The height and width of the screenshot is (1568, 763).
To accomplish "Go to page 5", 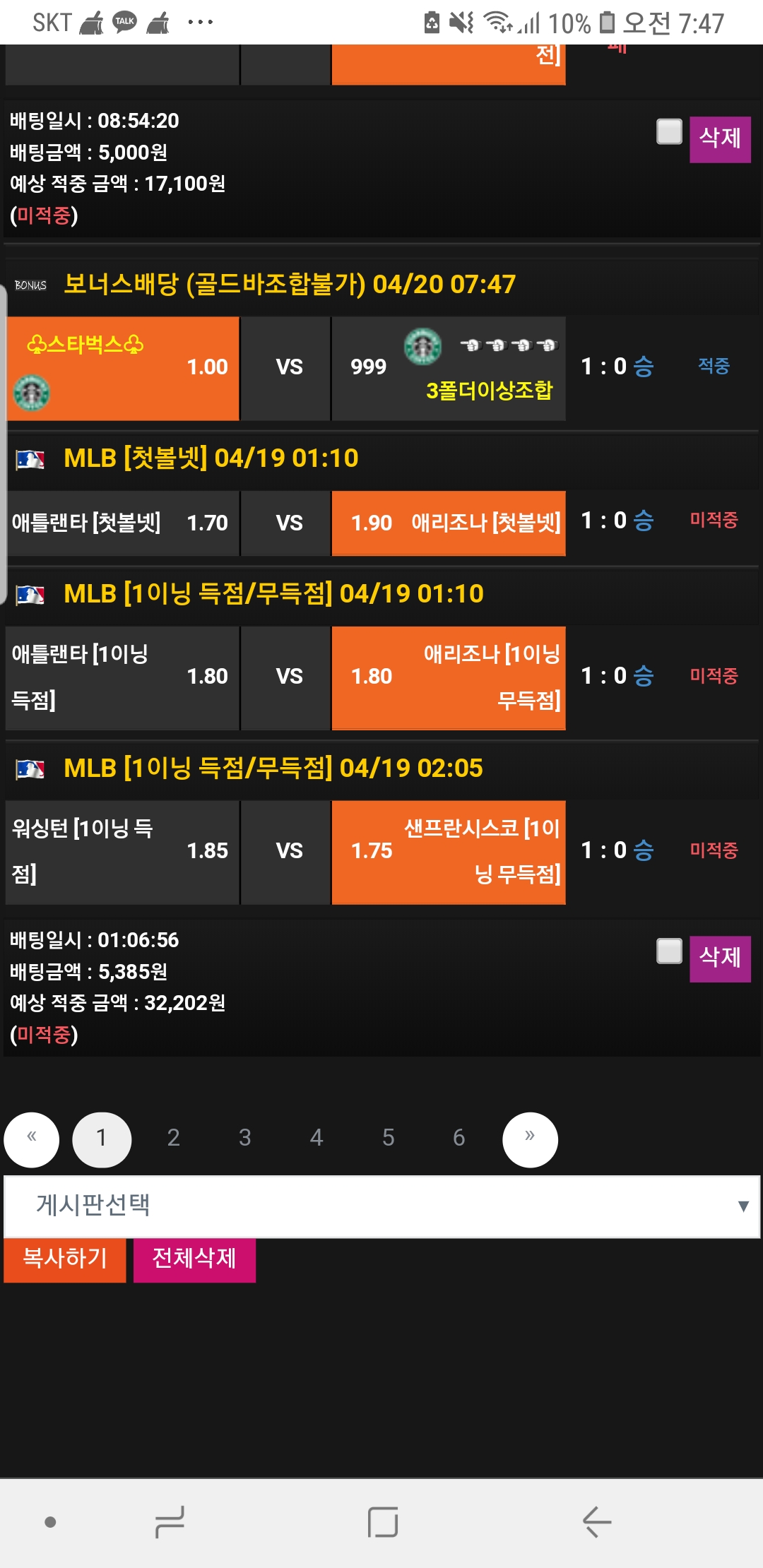I will pyautogui.click(x=388, y=1138).
